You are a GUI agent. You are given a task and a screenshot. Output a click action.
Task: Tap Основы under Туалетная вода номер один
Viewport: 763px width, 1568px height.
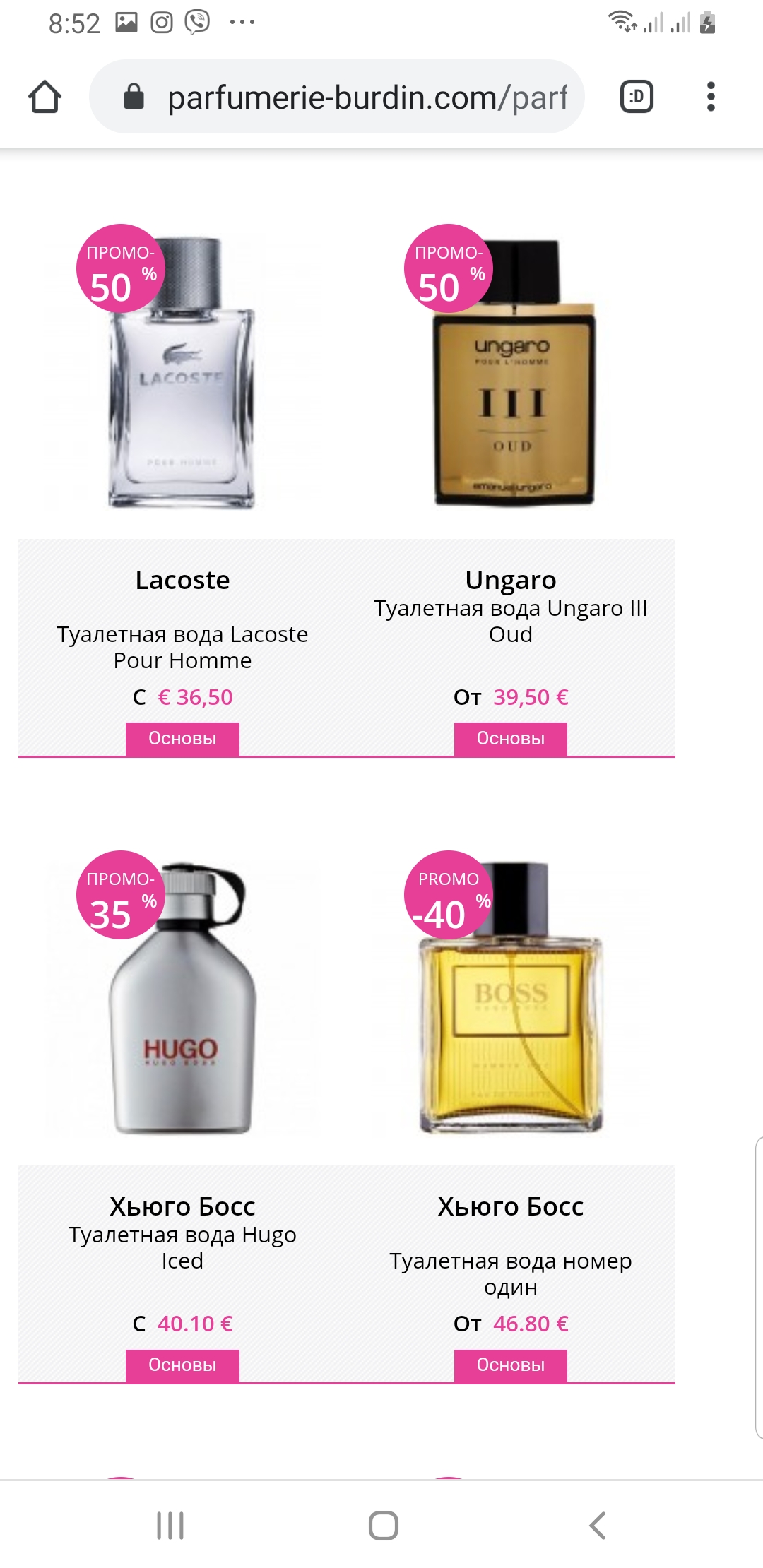[510, 1365]
